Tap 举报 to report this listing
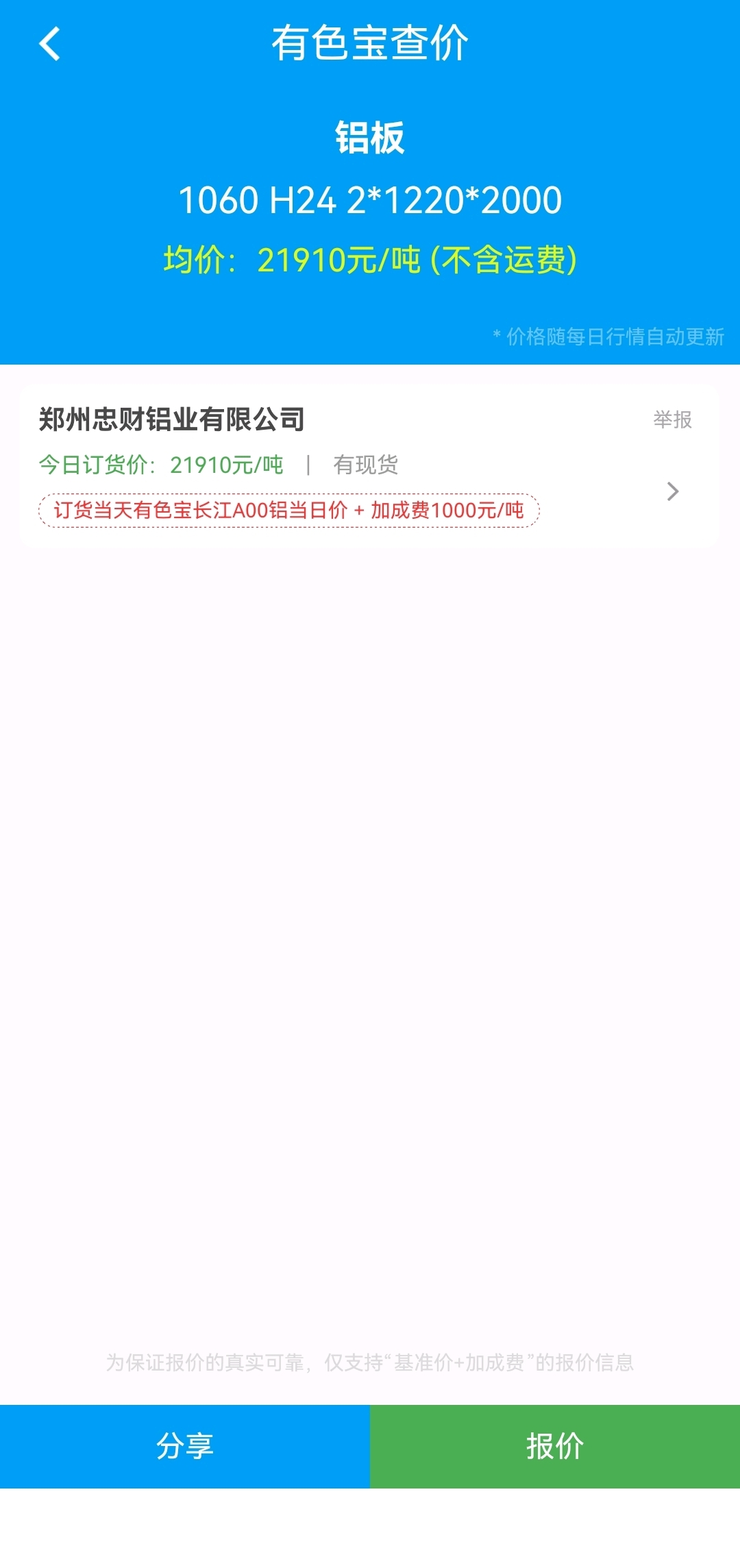Image resolution: width=740 pixels, height=1568 pixels. 672,419
